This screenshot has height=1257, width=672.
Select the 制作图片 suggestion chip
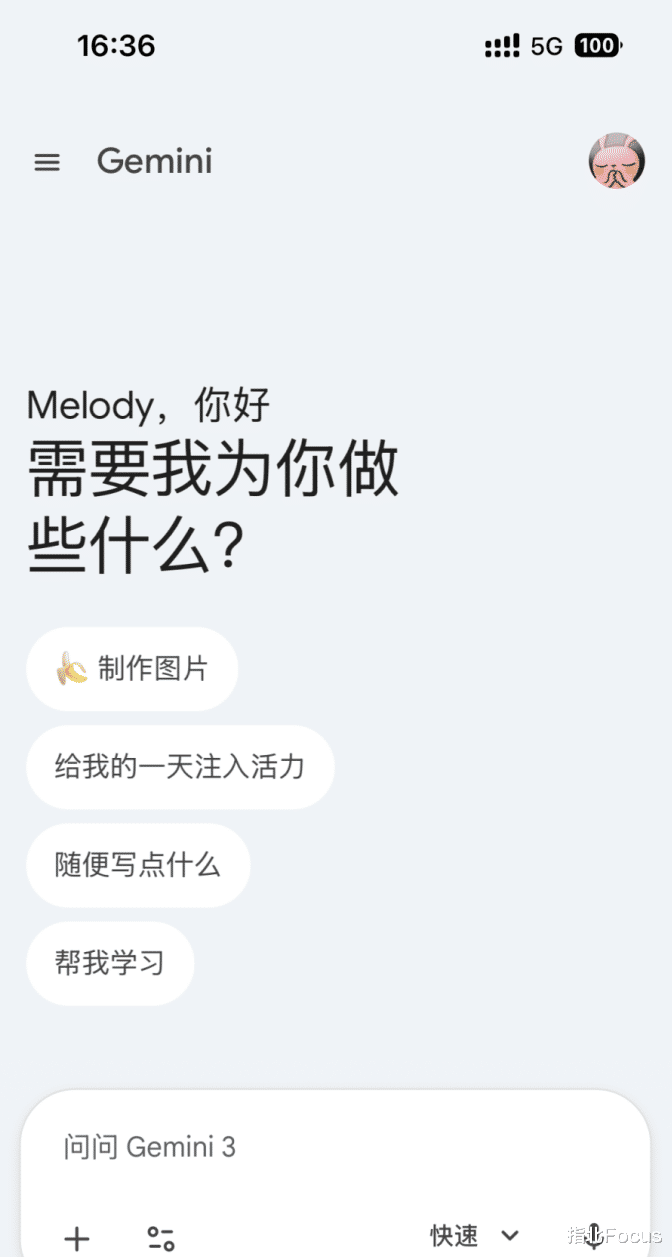click(132, 669)
